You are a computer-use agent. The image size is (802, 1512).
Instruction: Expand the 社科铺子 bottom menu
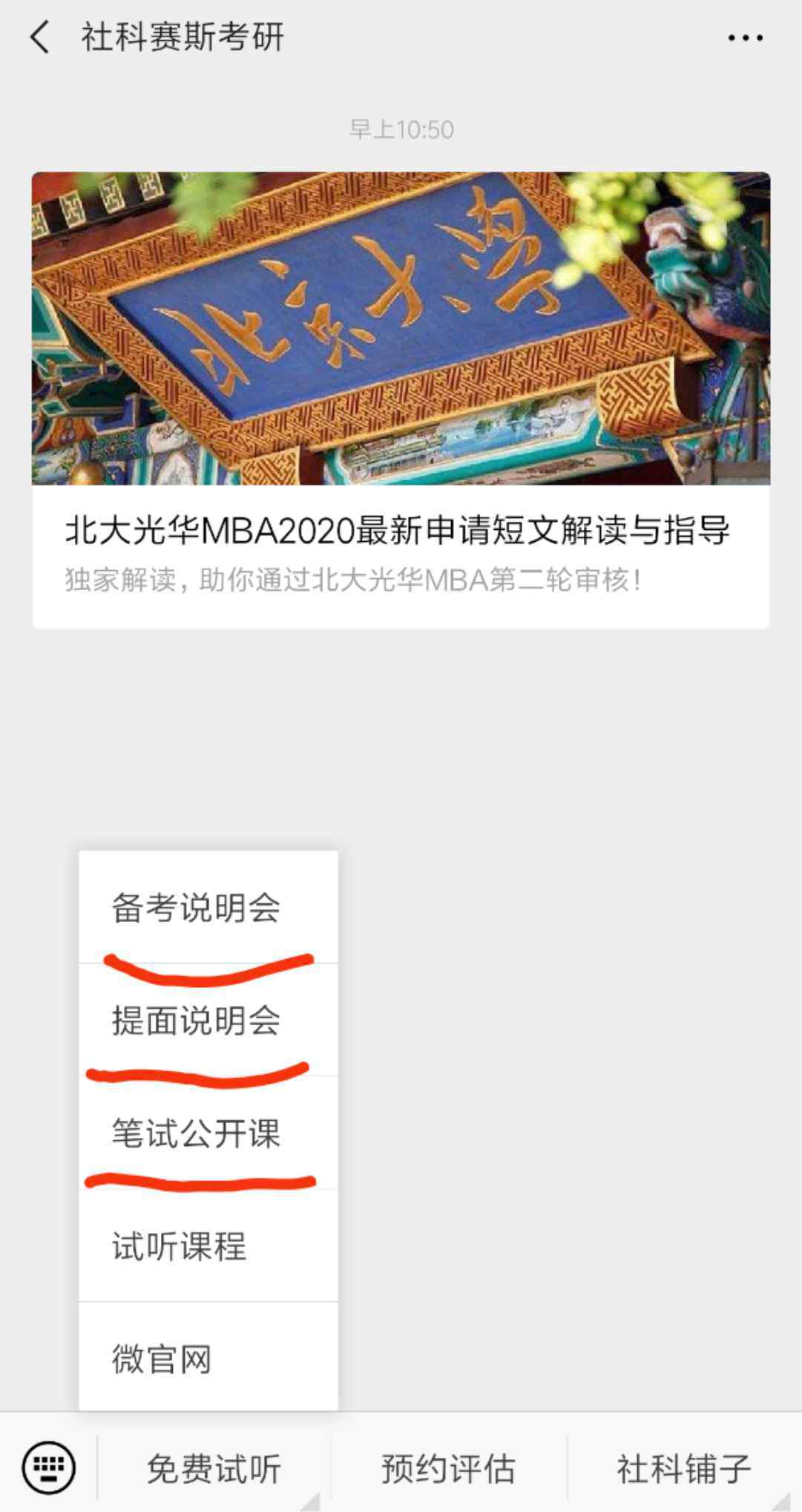click(683, 1469)
